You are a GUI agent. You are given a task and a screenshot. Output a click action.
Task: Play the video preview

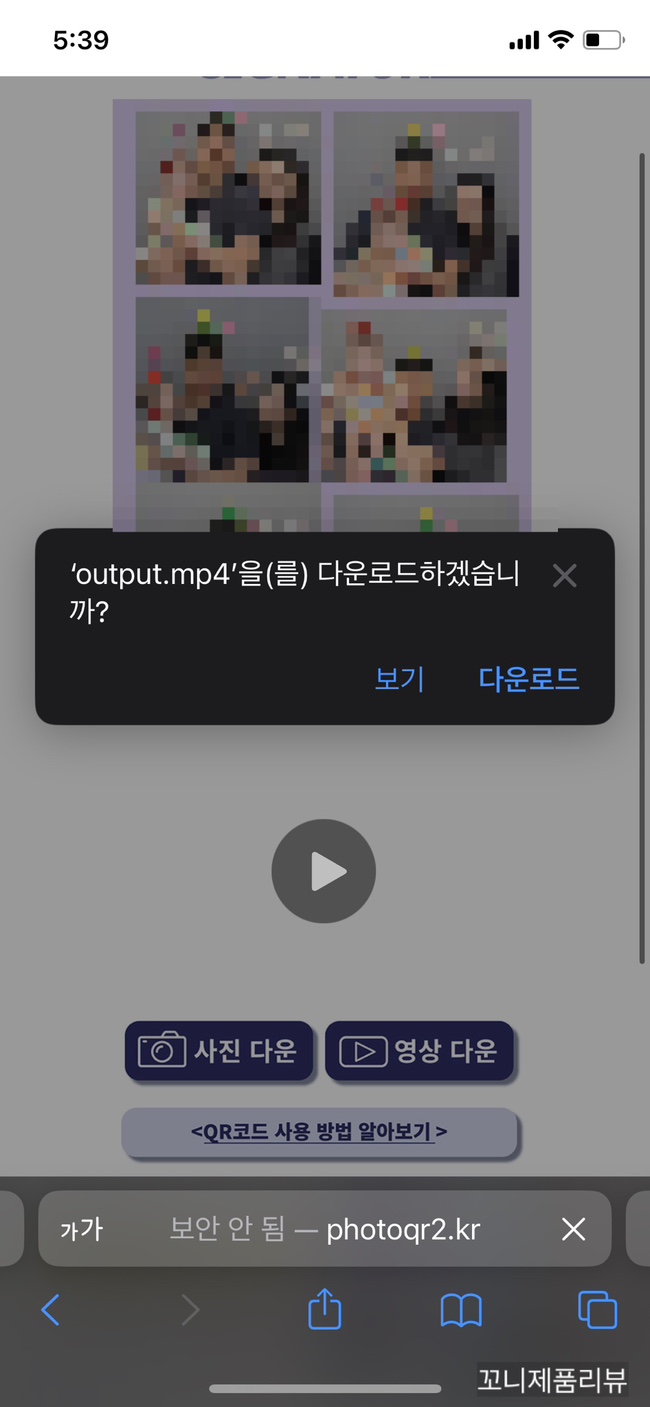pyautogui.click(x=324, y=872)
